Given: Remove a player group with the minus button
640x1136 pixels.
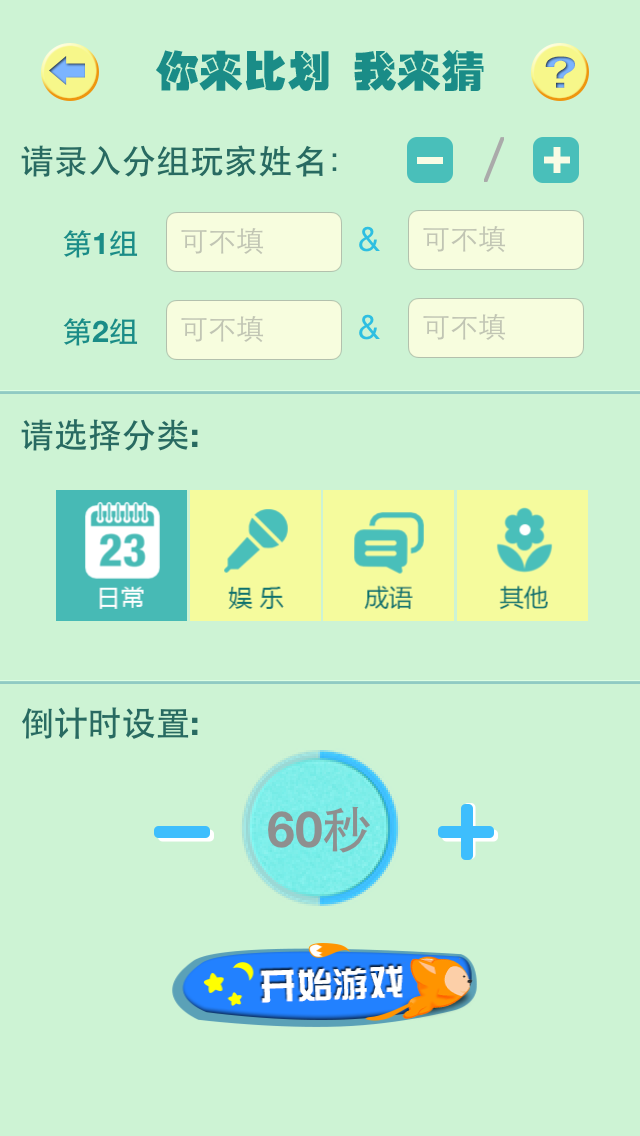Looking at the screenshot, I should (x=430, y=160).
